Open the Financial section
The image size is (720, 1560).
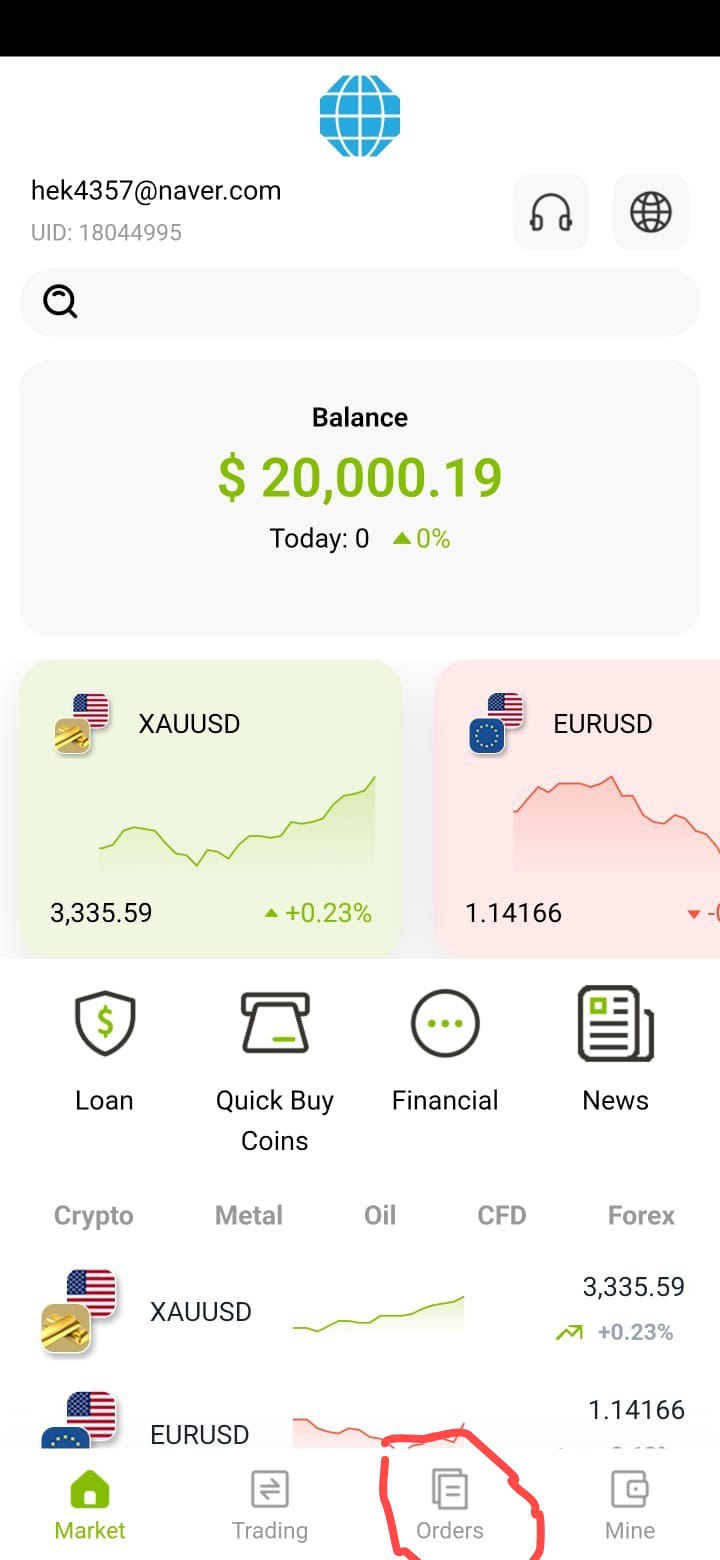(x=445, y=1051)
